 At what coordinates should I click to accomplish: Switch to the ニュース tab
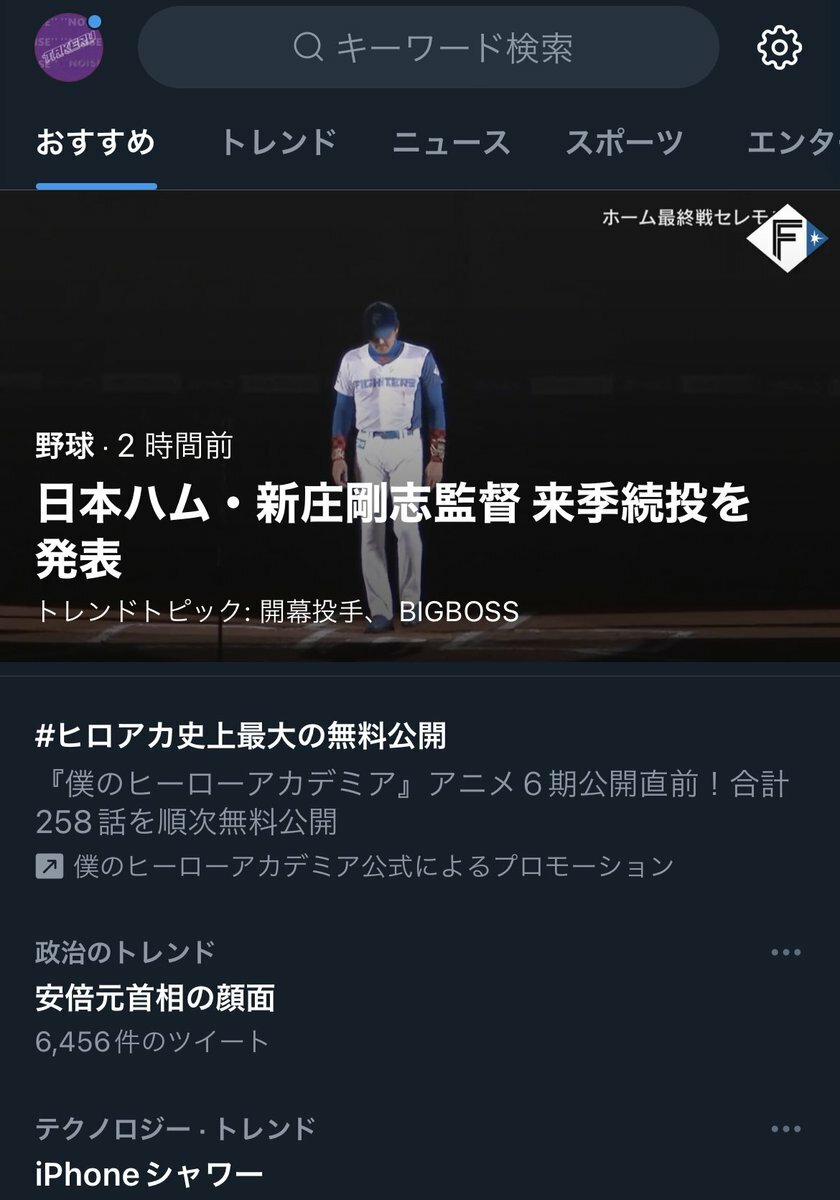tap(451, 143)
